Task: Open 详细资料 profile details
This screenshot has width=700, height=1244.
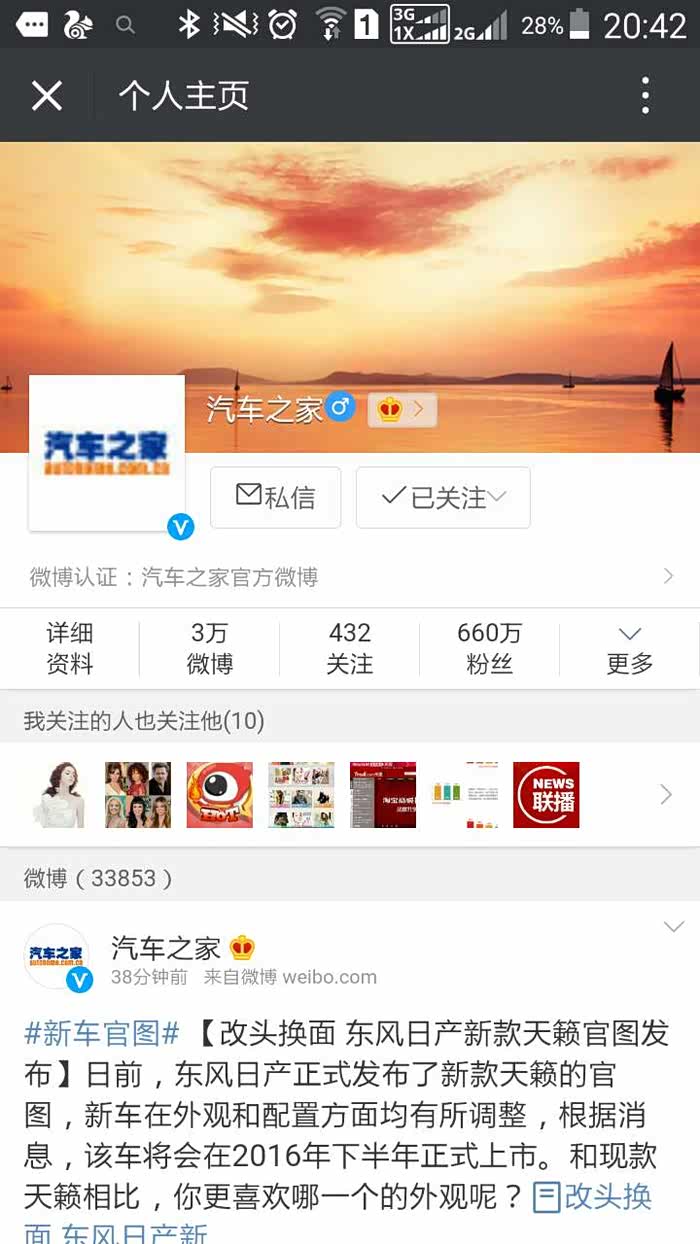Action: [70, 648]
